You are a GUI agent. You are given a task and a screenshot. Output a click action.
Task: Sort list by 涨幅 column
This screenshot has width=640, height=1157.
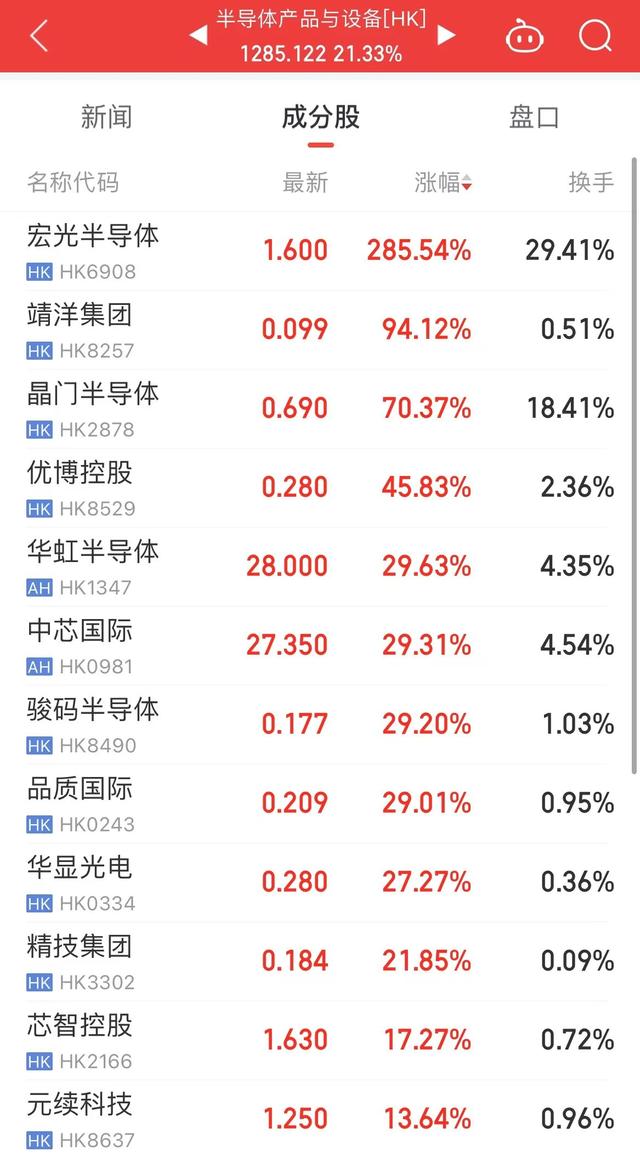click(x=443, y=182)
